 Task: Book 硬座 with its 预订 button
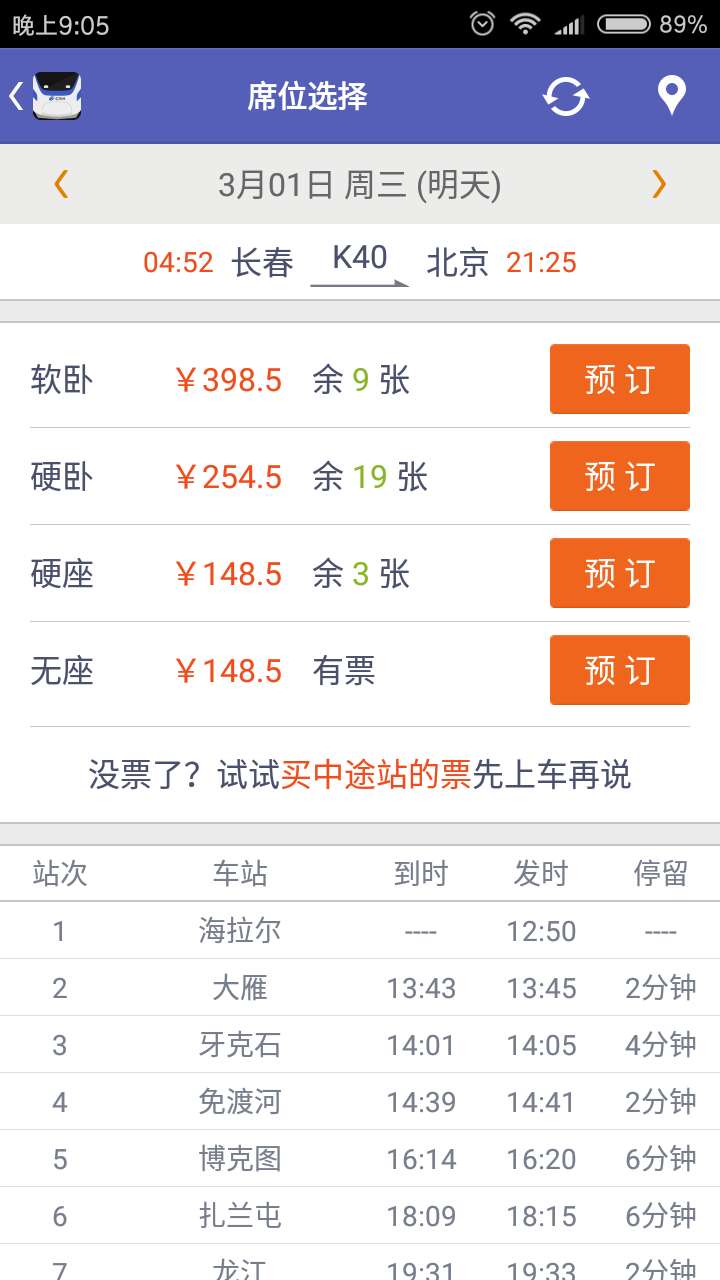[x=619, y=573]
